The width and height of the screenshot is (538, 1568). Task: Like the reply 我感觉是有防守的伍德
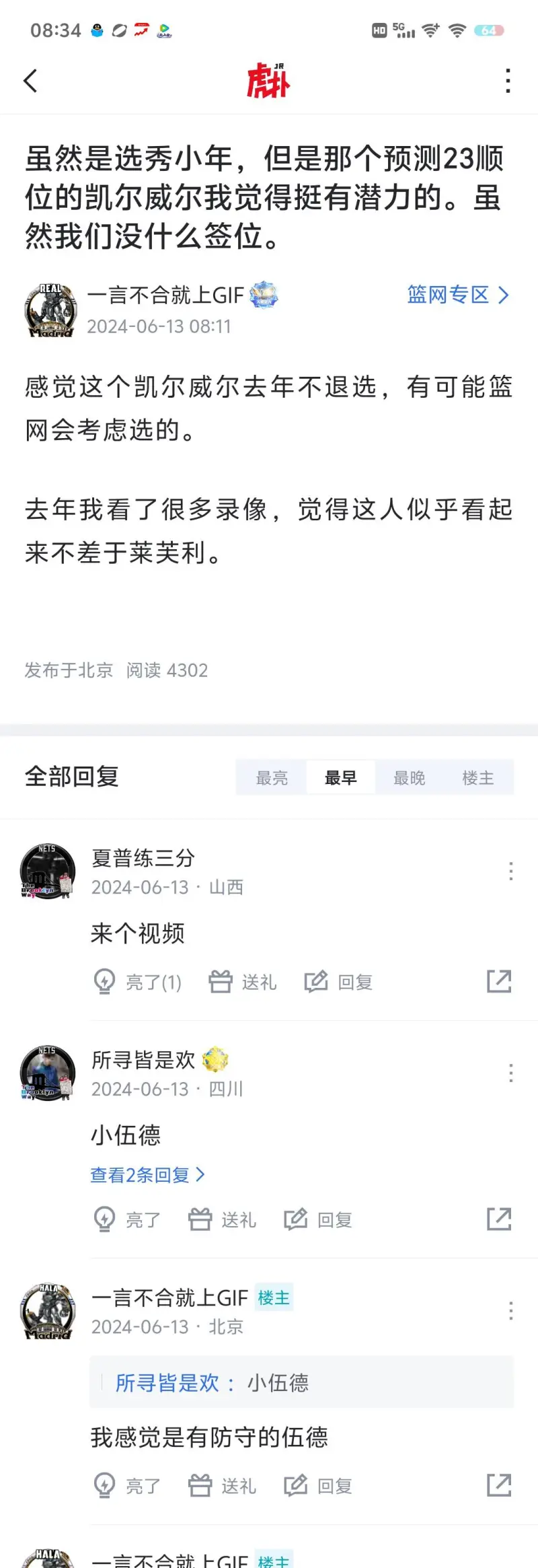pyautogui.click(x=127, y=1485)
